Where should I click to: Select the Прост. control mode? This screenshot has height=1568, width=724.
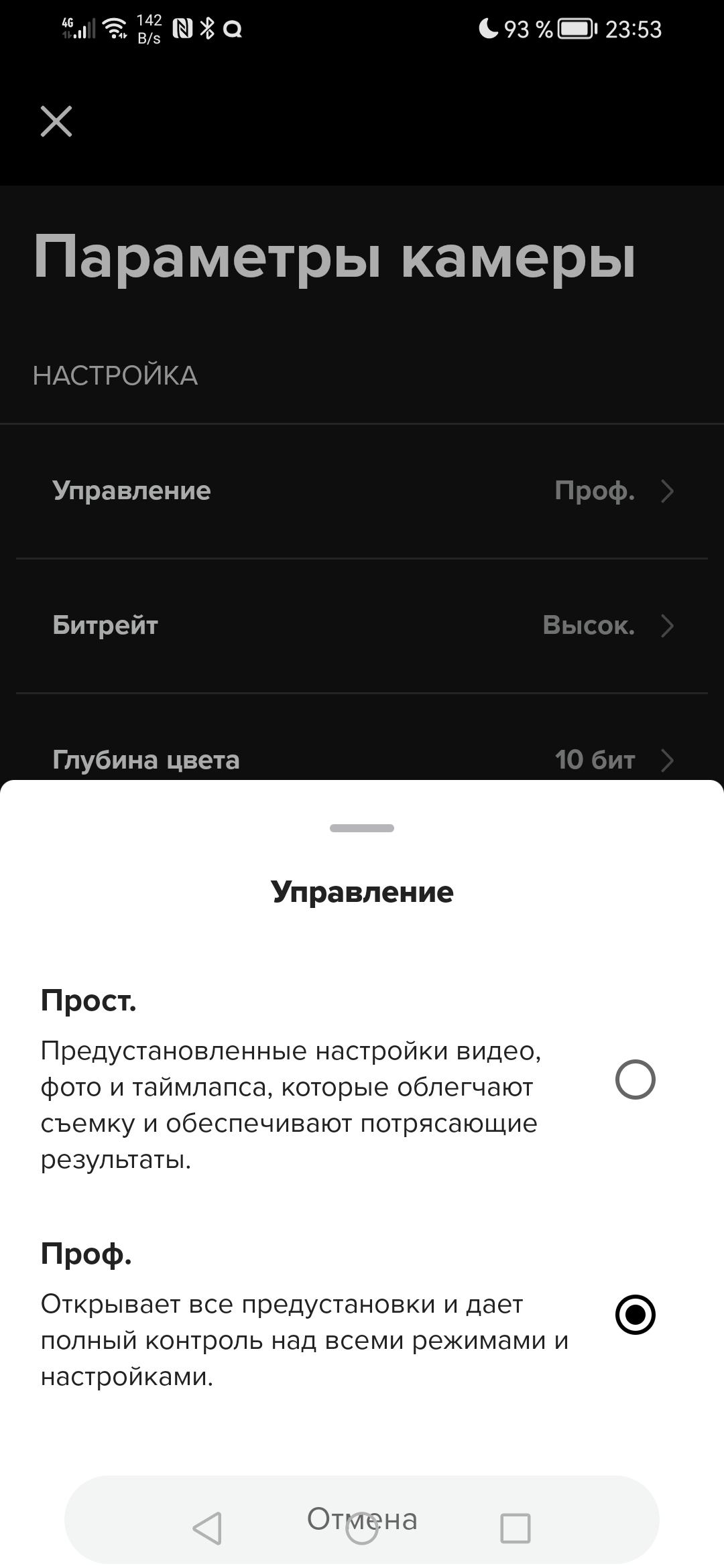click(x=634, y=1080)
